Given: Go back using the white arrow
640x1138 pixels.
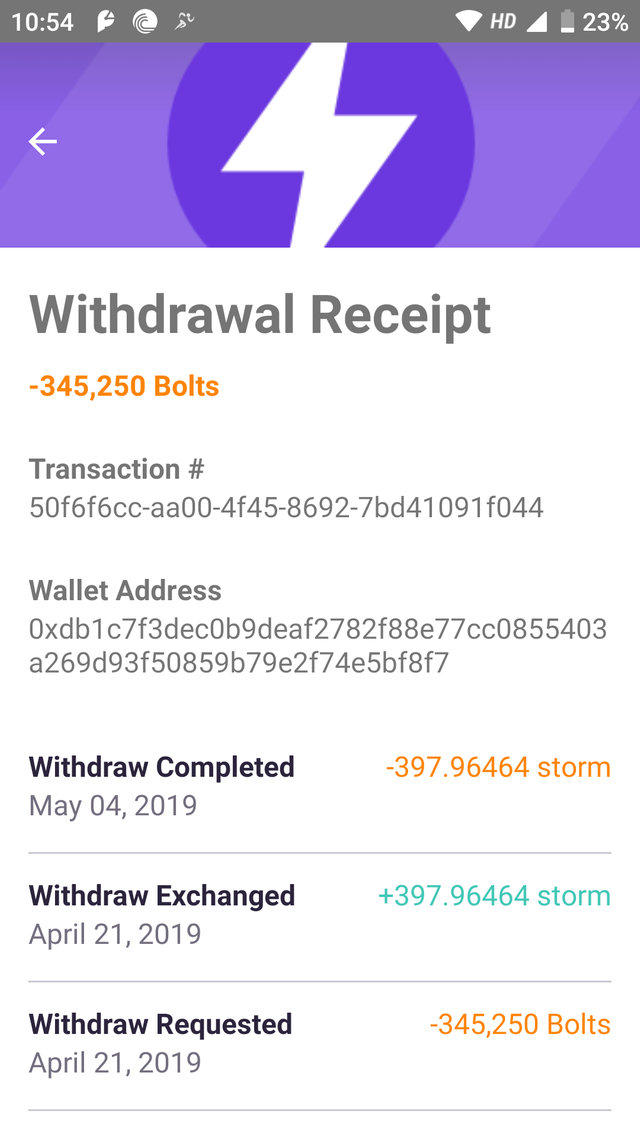Looking at the screenshot, I should 42,143.
